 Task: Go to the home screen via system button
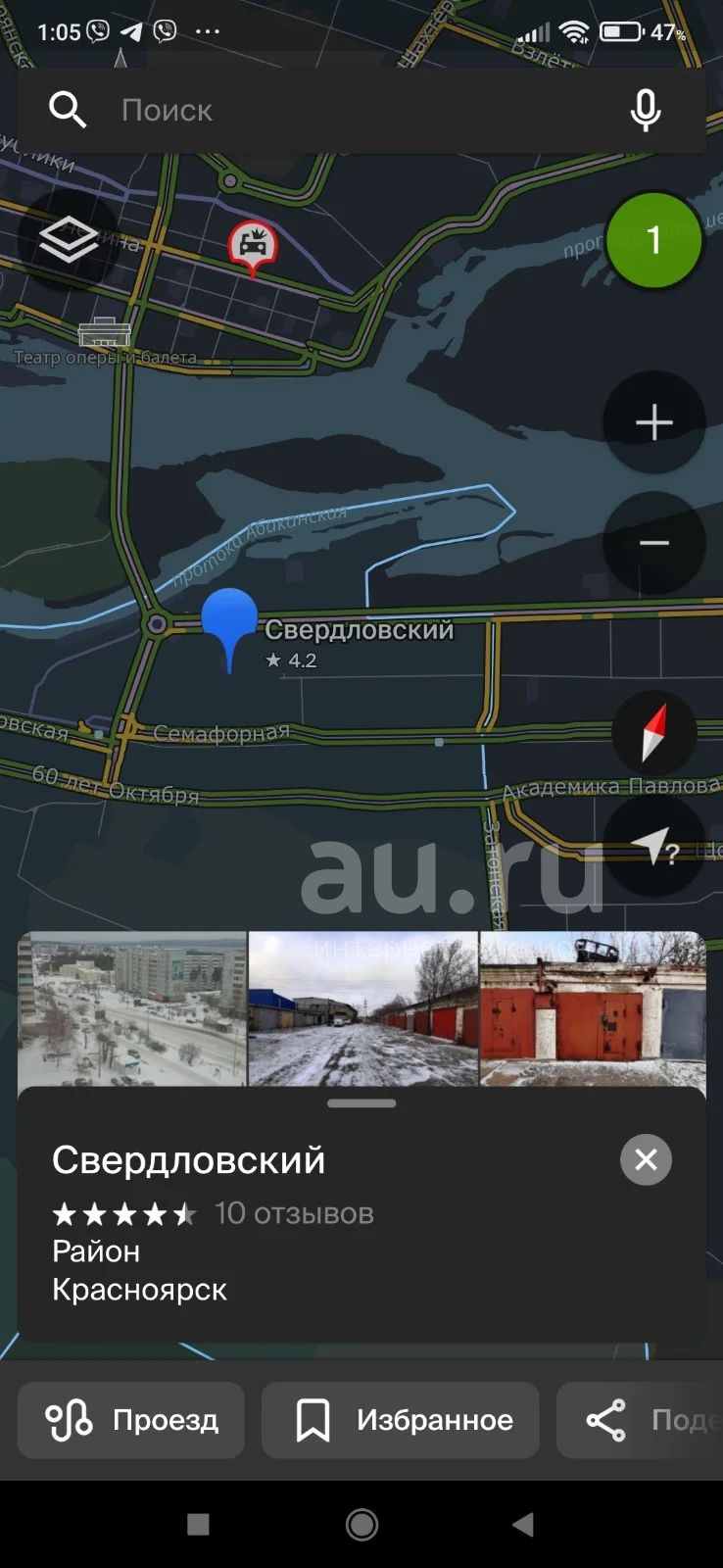coord(361,1524)
